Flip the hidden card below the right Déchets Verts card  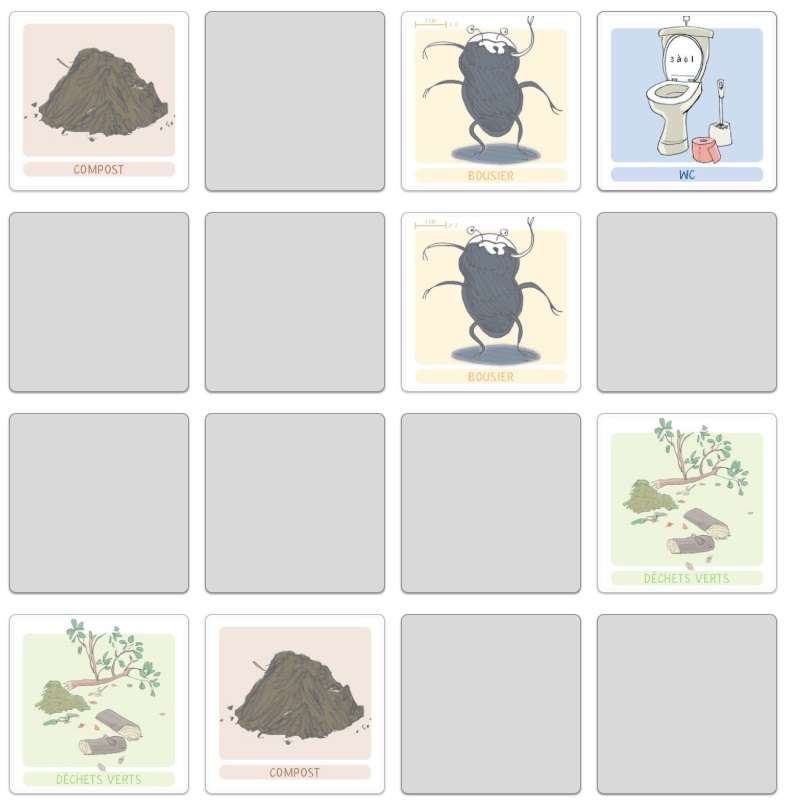[x=686, y=704]
